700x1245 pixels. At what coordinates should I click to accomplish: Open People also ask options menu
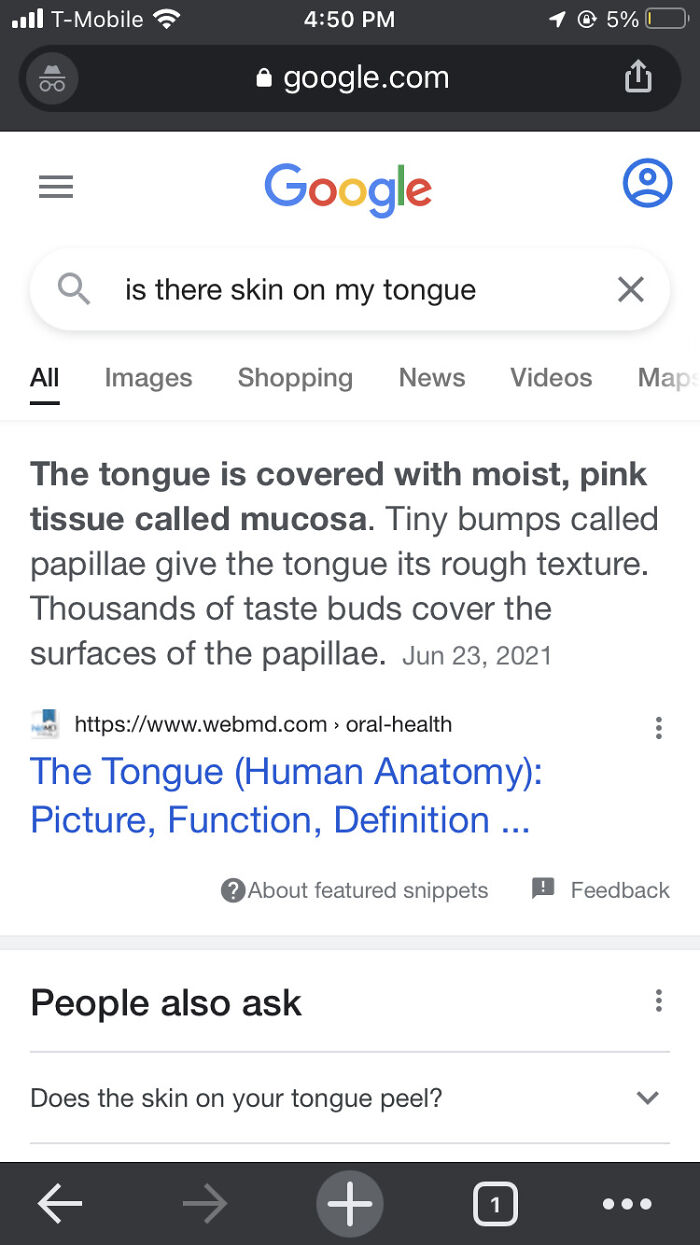tap(658, 1000)
